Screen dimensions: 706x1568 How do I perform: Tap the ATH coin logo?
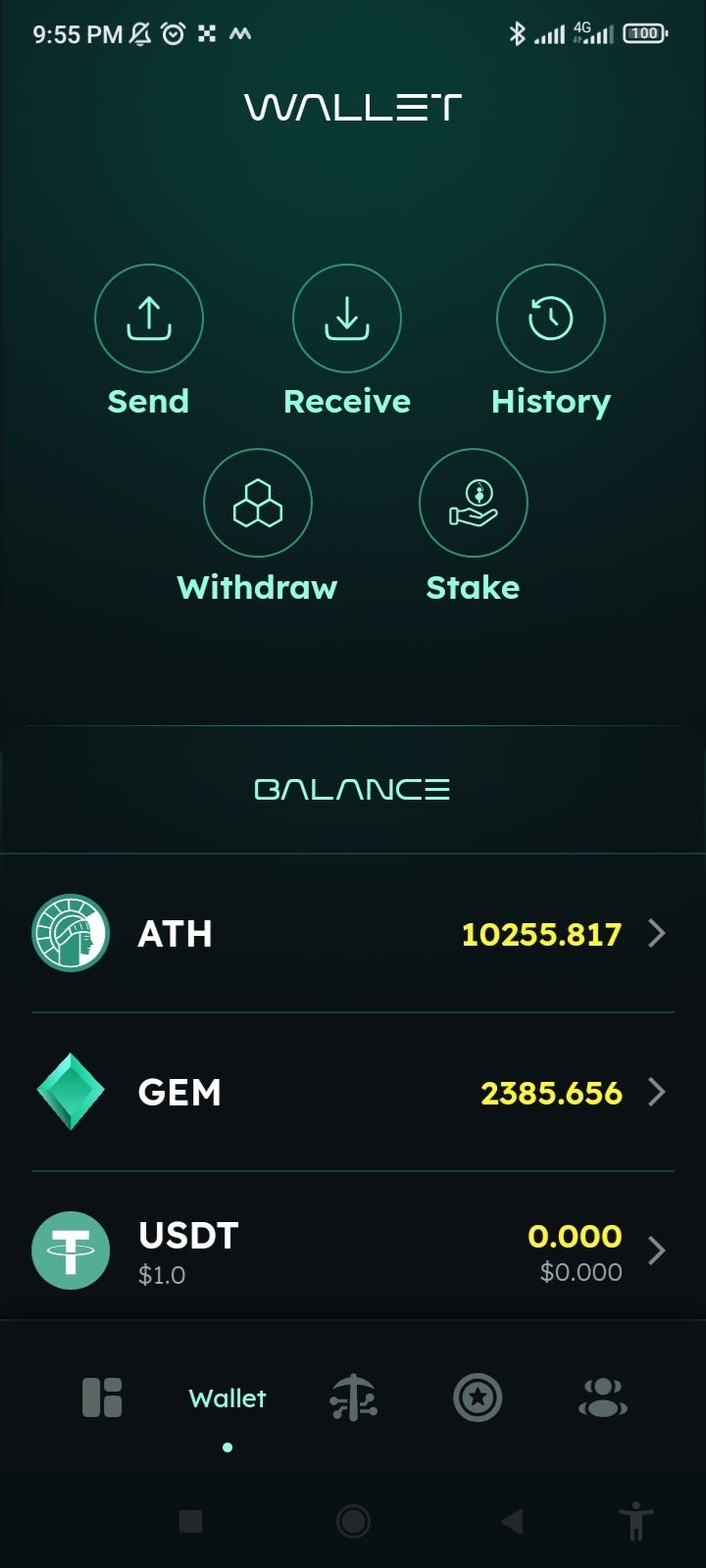[70, 933]
